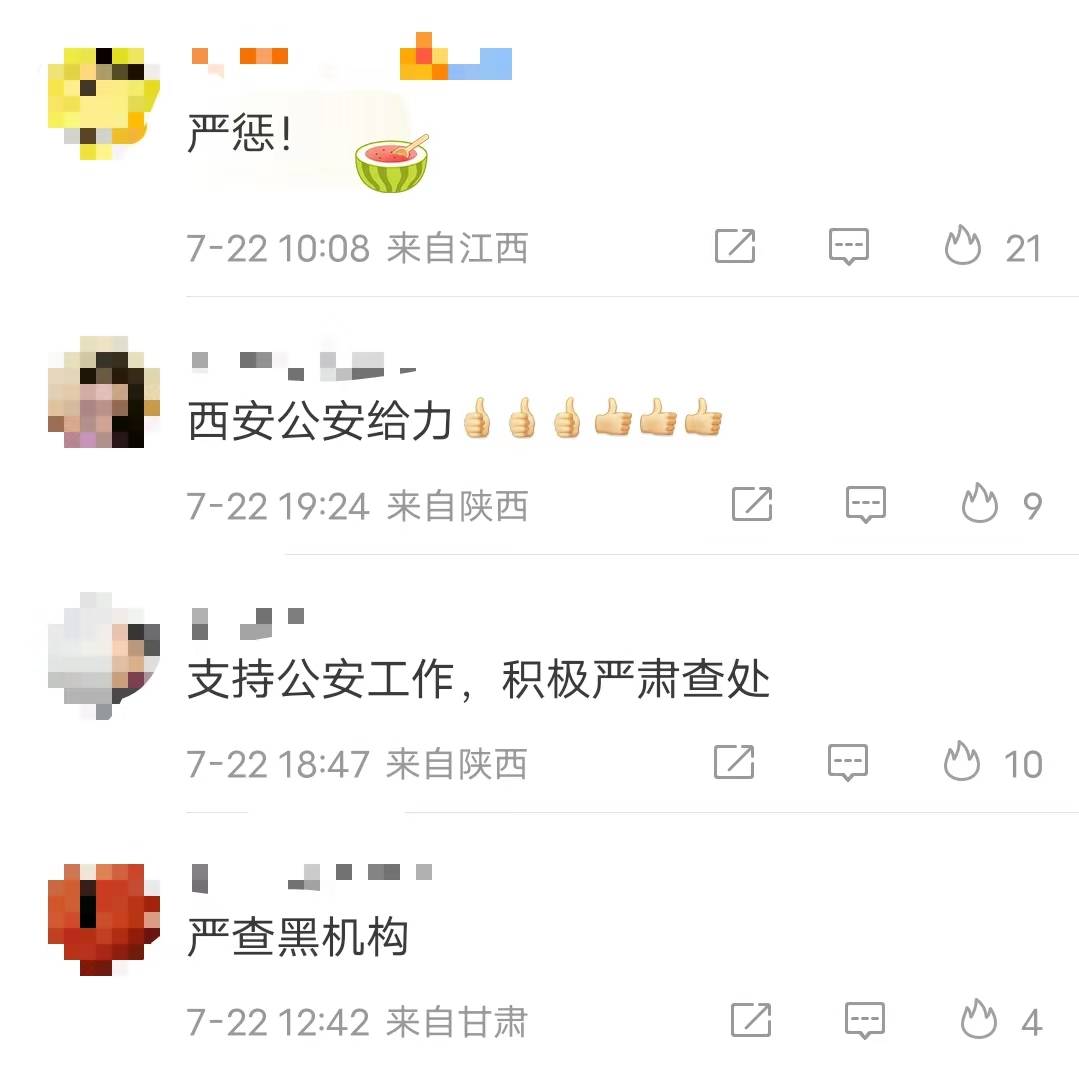1079x1065 pixels.
Task: Reply to the "严查黑机构" comment
Action: 865,1020
